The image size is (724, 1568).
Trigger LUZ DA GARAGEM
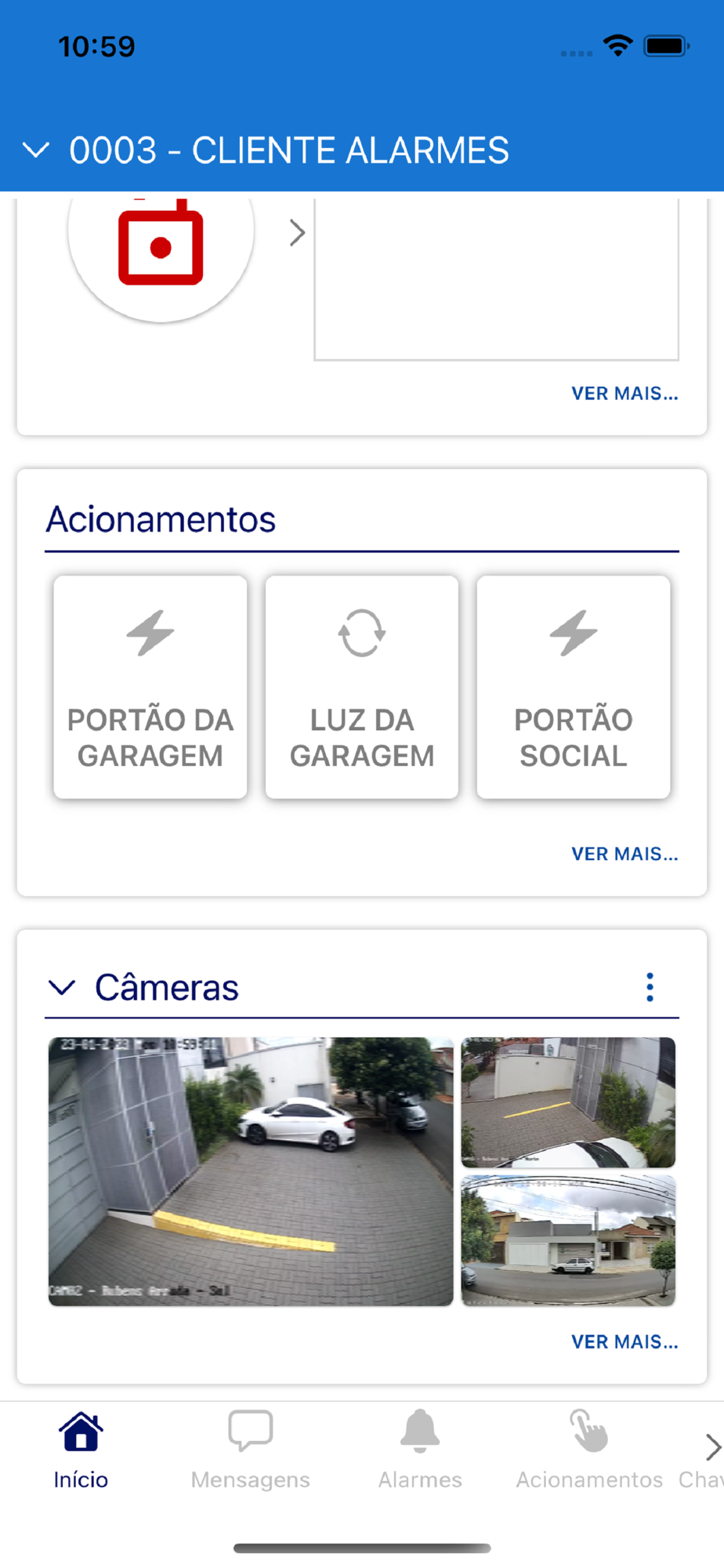[362, 687]
